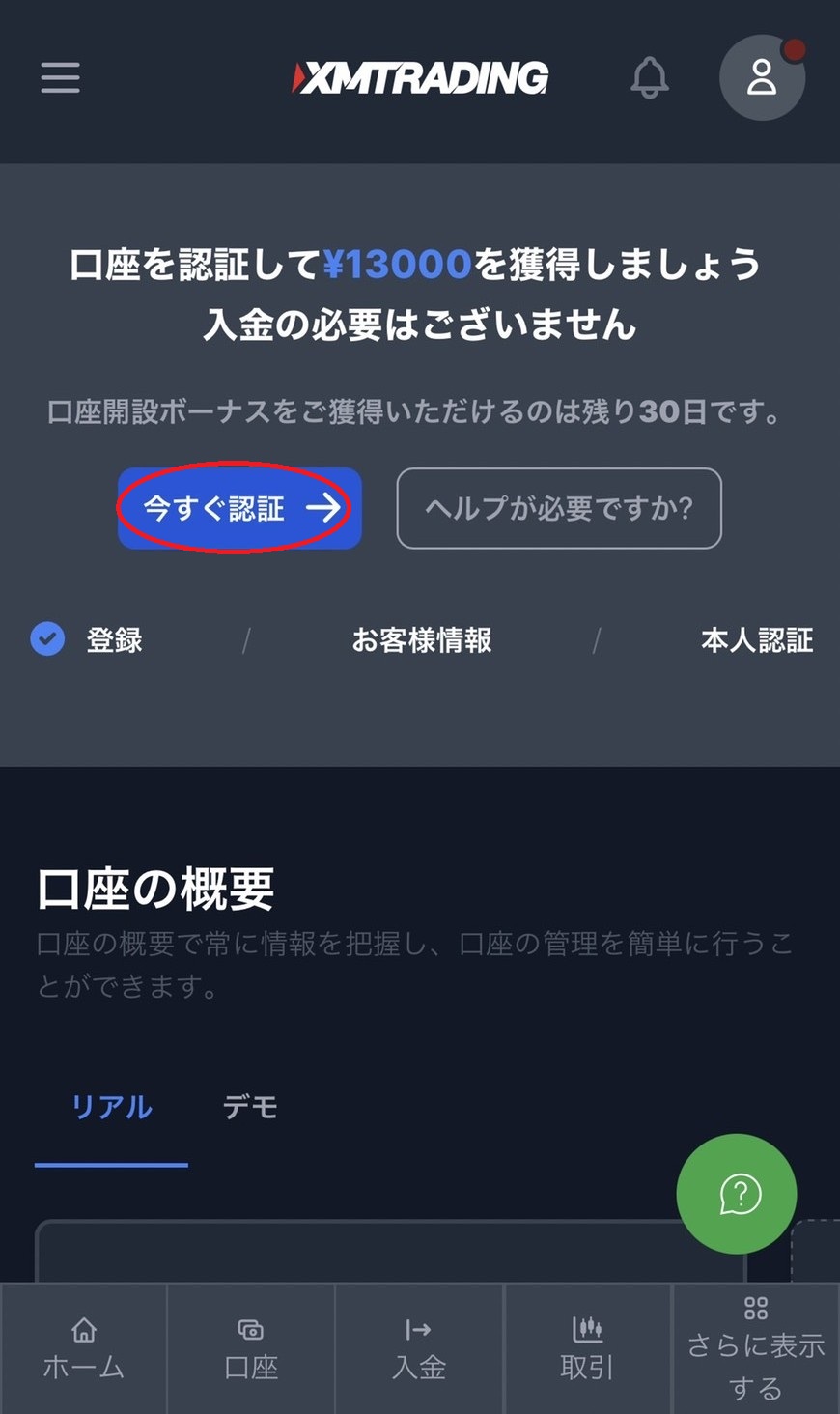The width and height of the screenshot is (840, 1414).
Task: Tap ヘルプが必要ですか? button
Action: pos(559,508)
